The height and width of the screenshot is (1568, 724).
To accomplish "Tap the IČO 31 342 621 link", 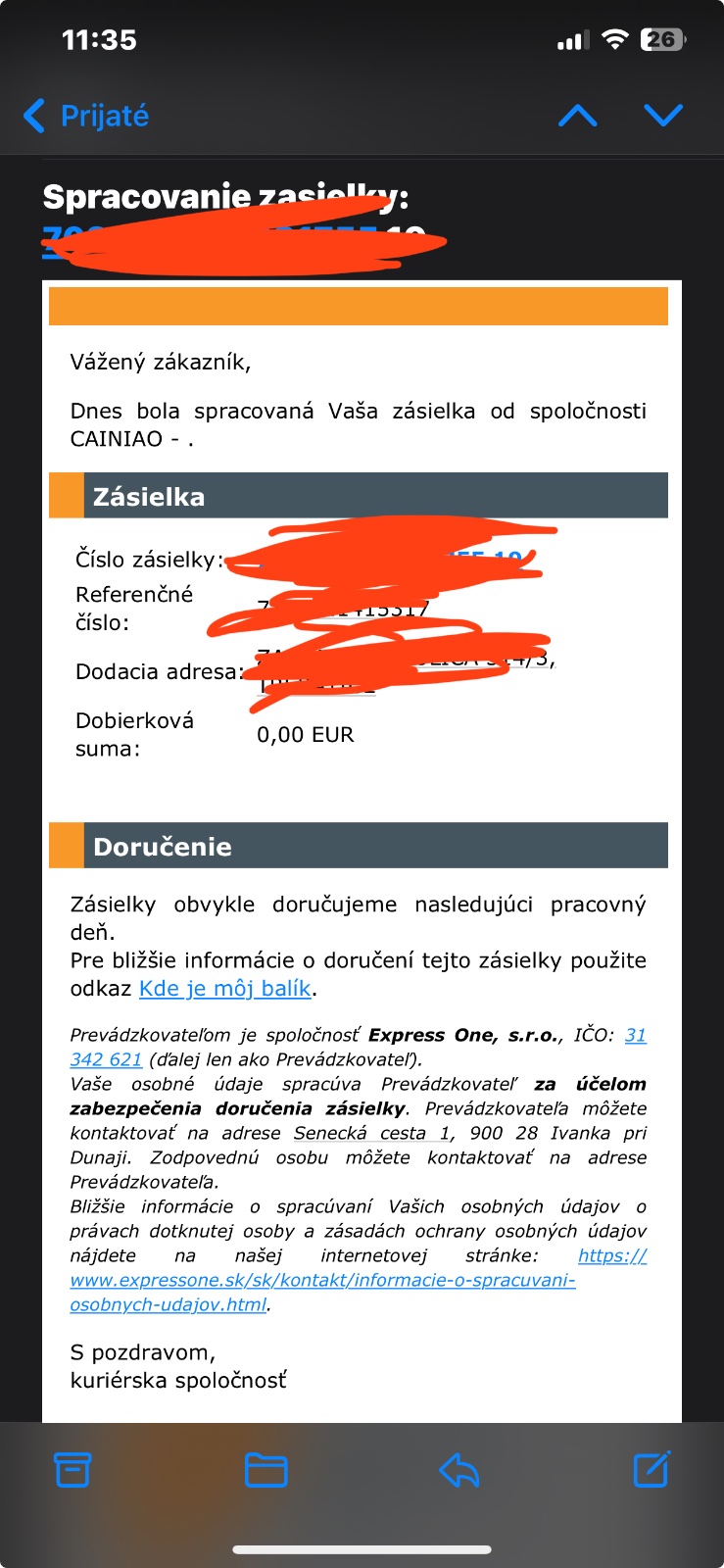I will [x=106, y=1059].
